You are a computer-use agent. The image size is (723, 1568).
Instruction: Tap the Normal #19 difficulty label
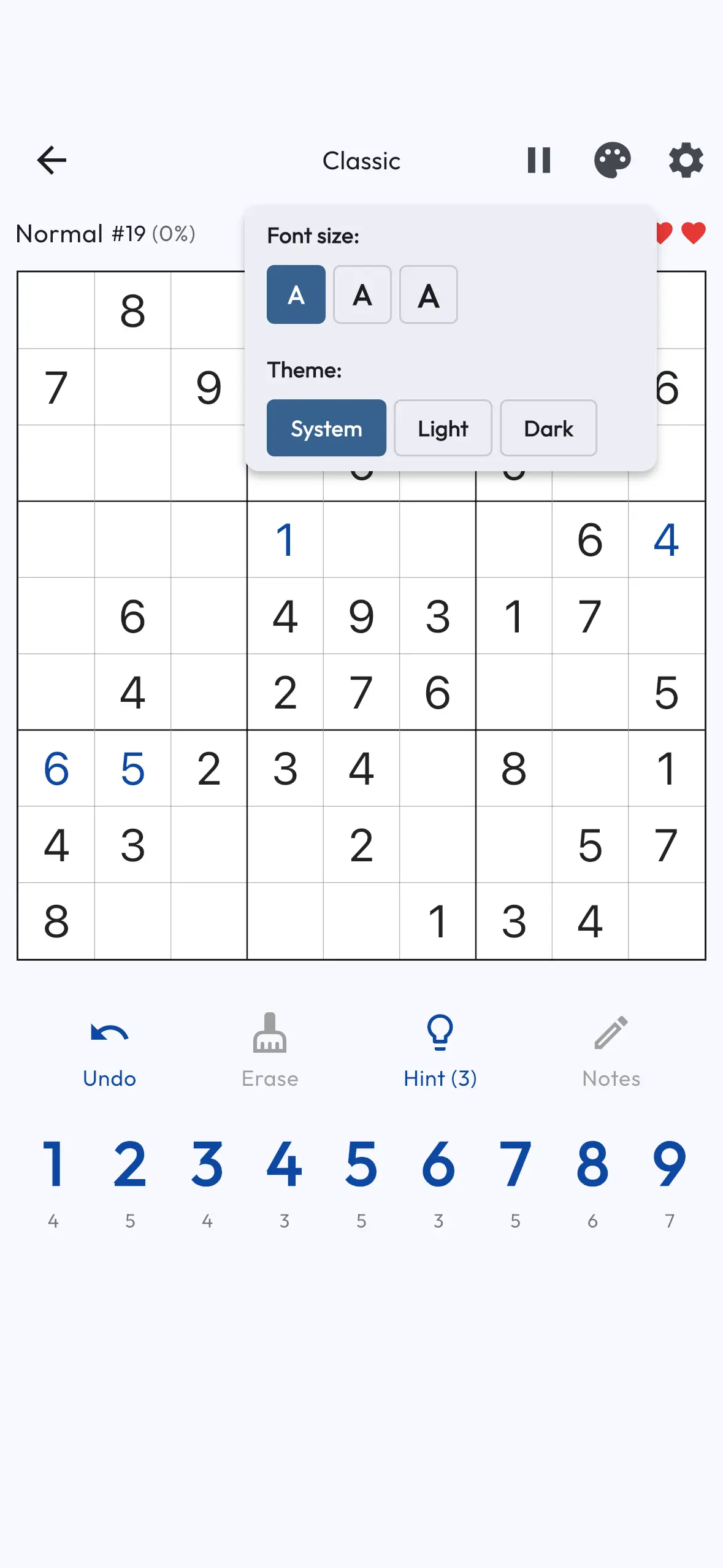coord(105,233)
